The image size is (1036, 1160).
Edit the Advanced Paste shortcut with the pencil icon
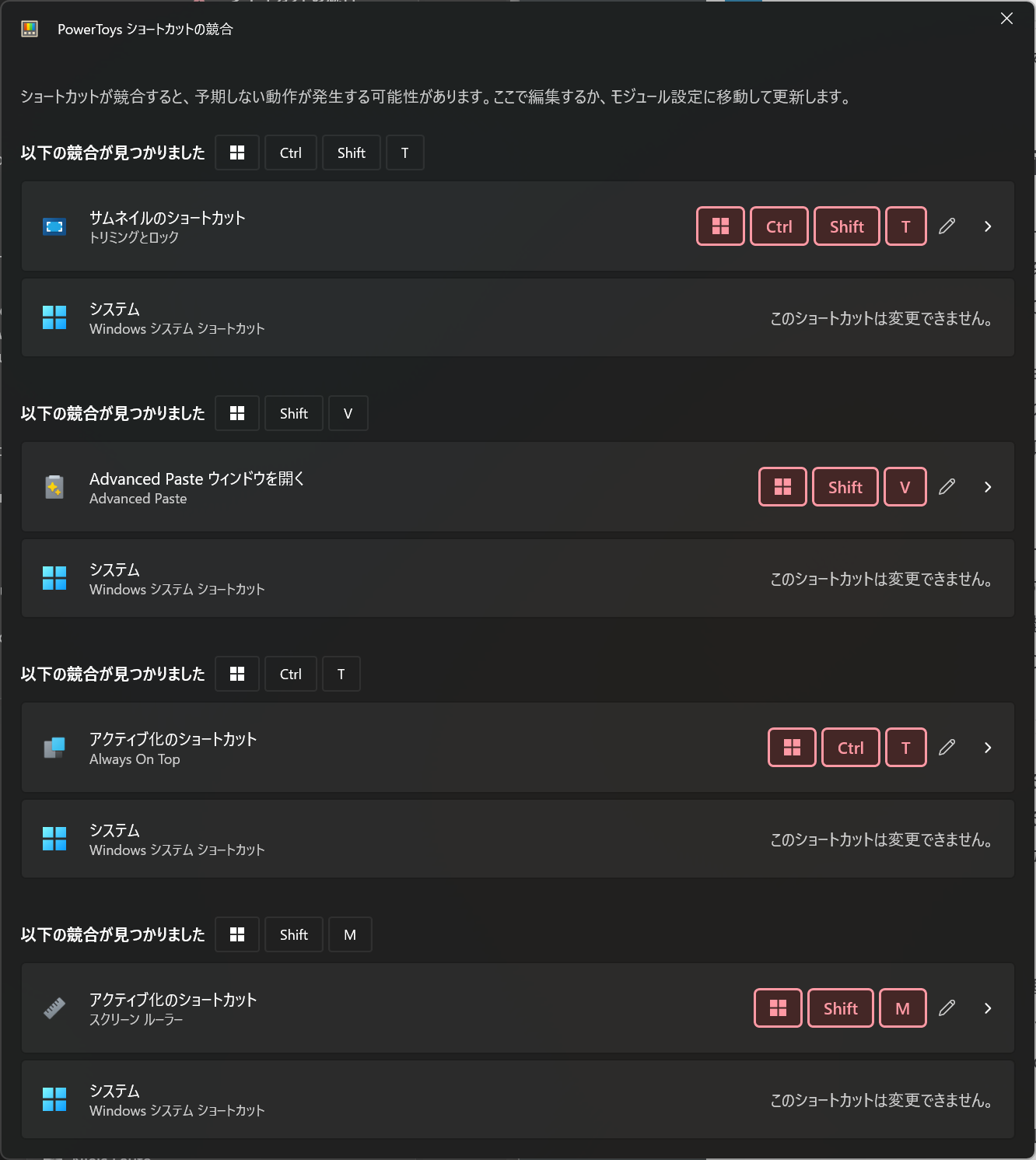947,486
